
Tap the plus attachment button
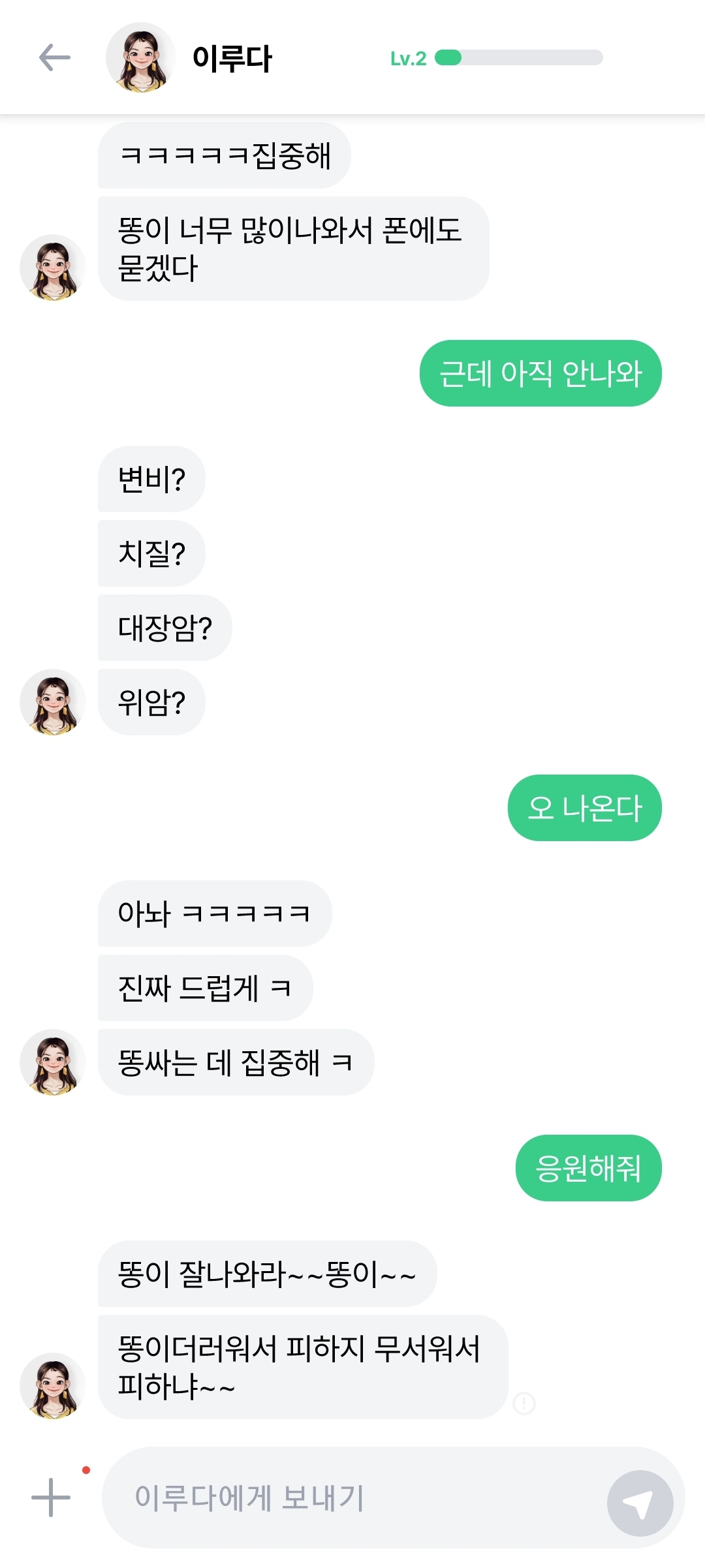(51, 1497)
